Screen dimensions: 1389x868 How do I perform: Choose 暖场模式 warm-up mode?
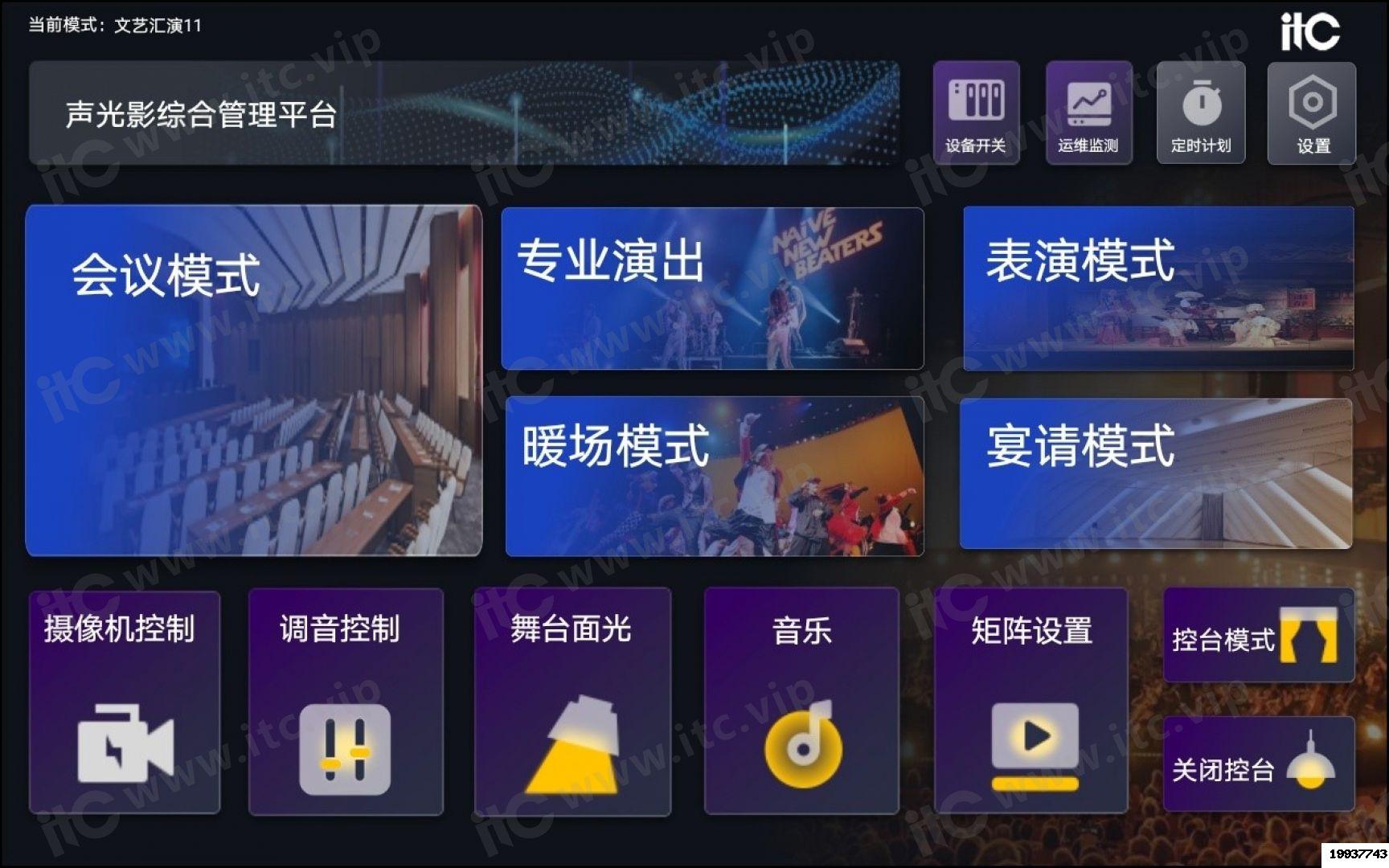[x=714, y=477]
